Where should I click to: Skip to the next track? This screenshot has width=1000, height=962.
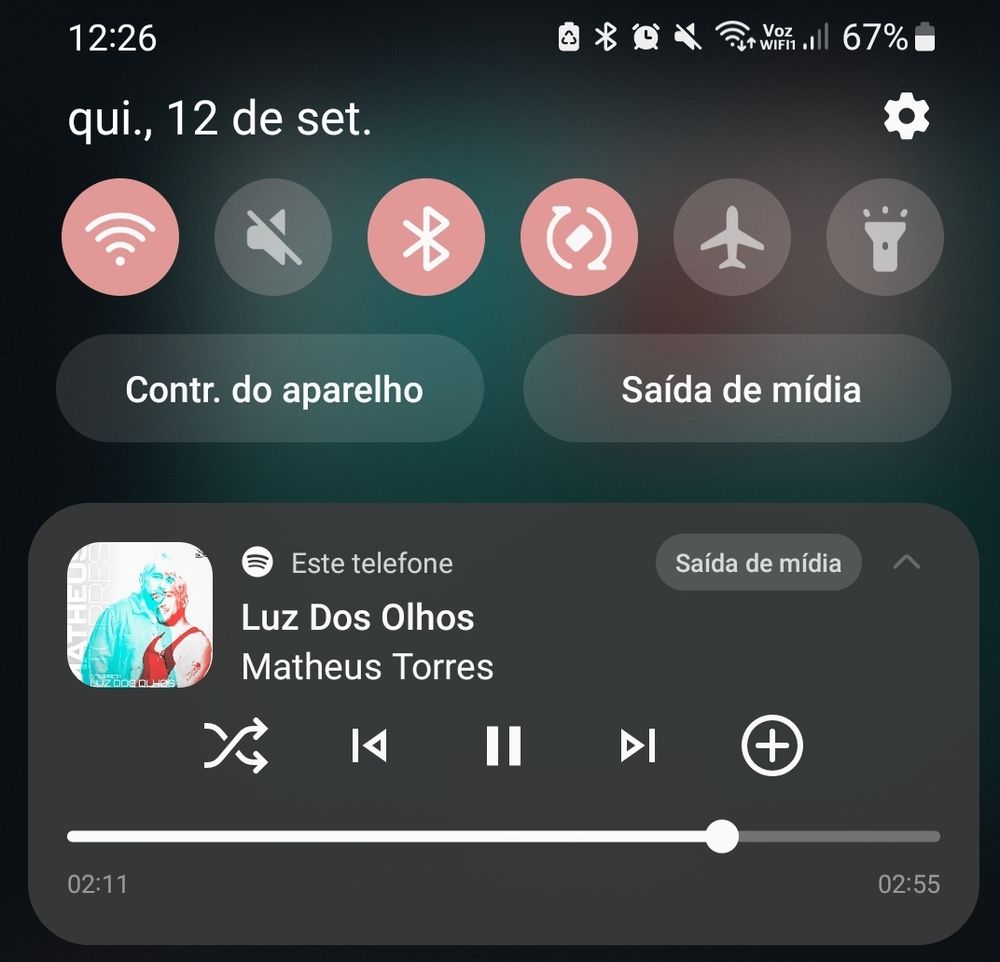[x=638, y=745]
